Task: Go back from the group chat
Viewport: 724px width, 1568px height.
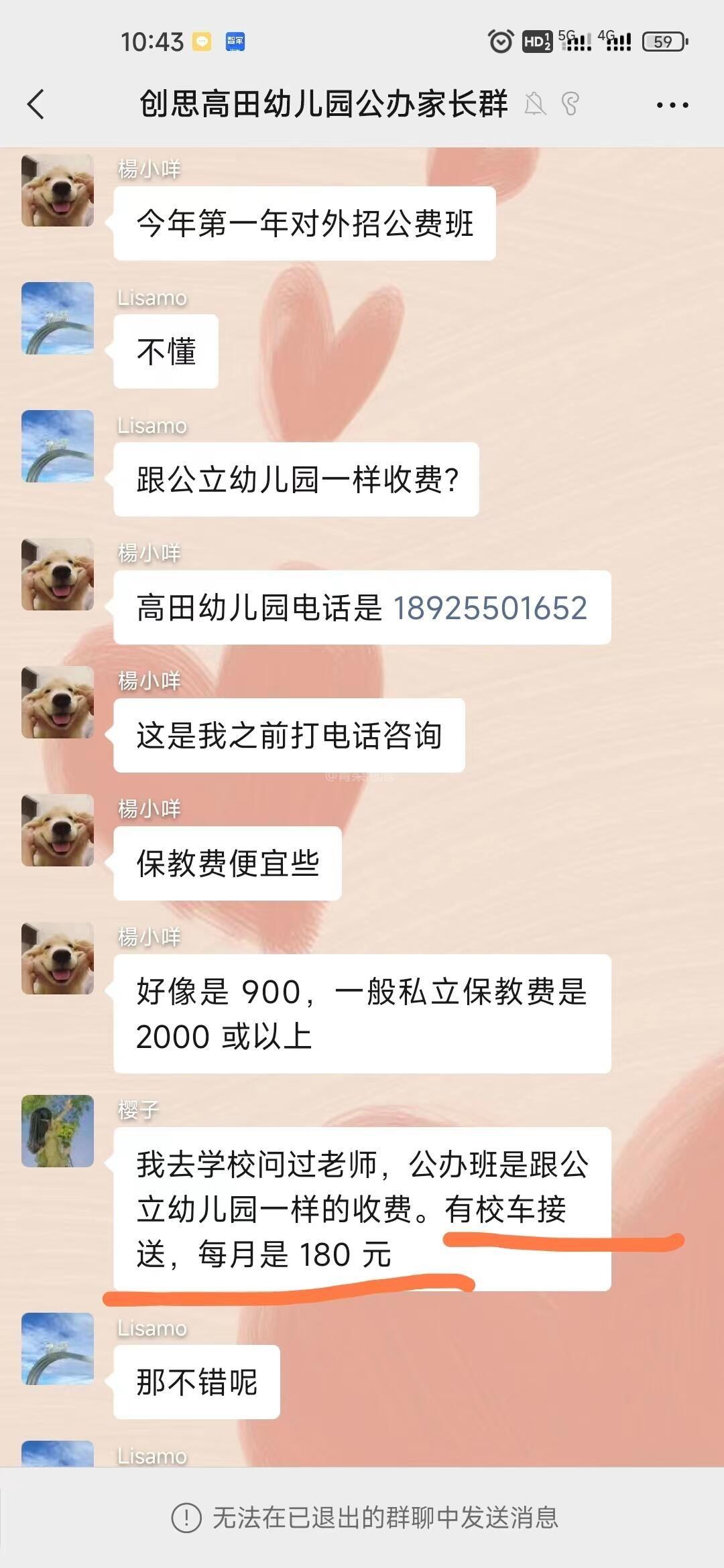Action: coord(36,105)
